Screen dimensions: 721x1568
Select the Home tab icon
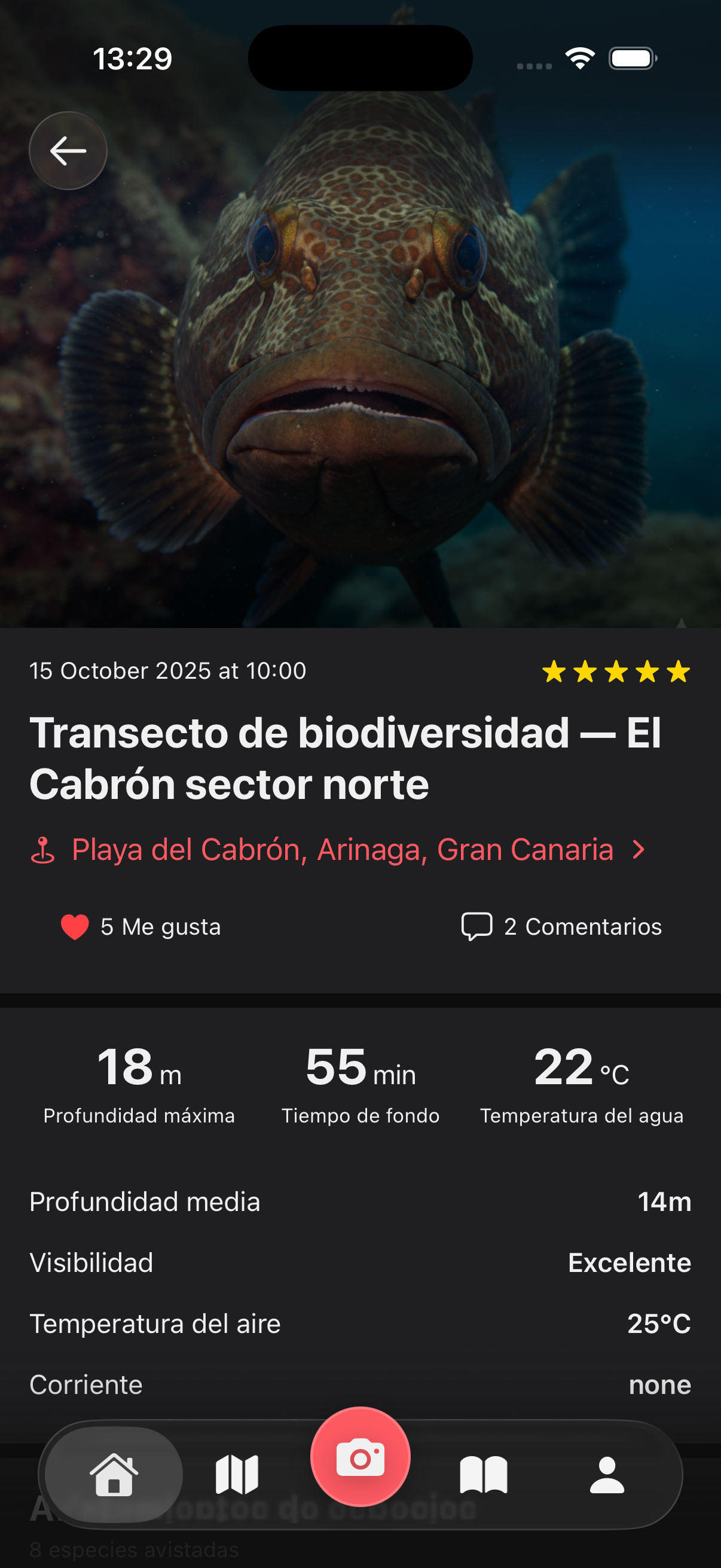click(114, 1473)
